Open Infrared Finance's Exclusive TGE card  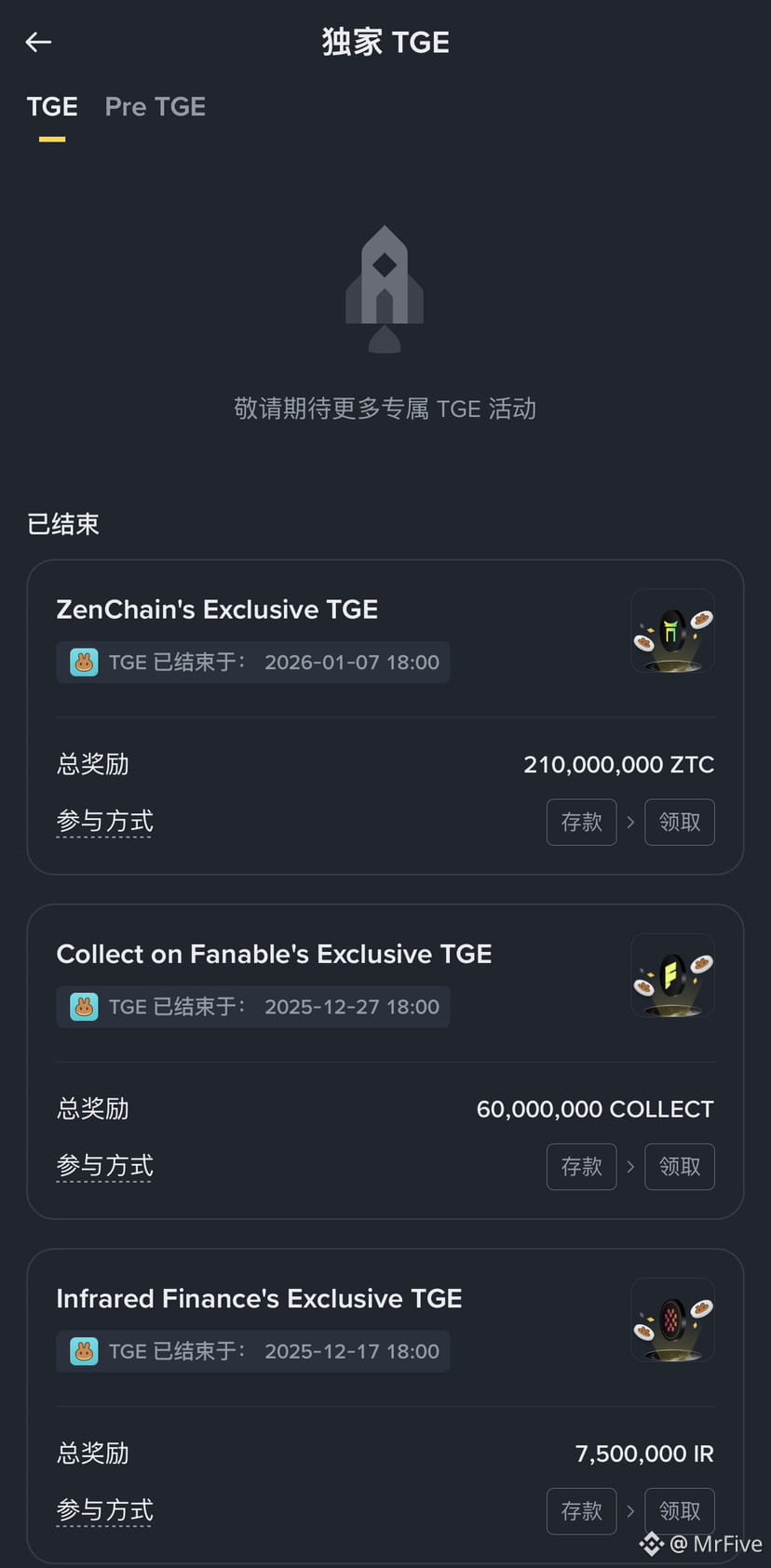[259, 1298]
